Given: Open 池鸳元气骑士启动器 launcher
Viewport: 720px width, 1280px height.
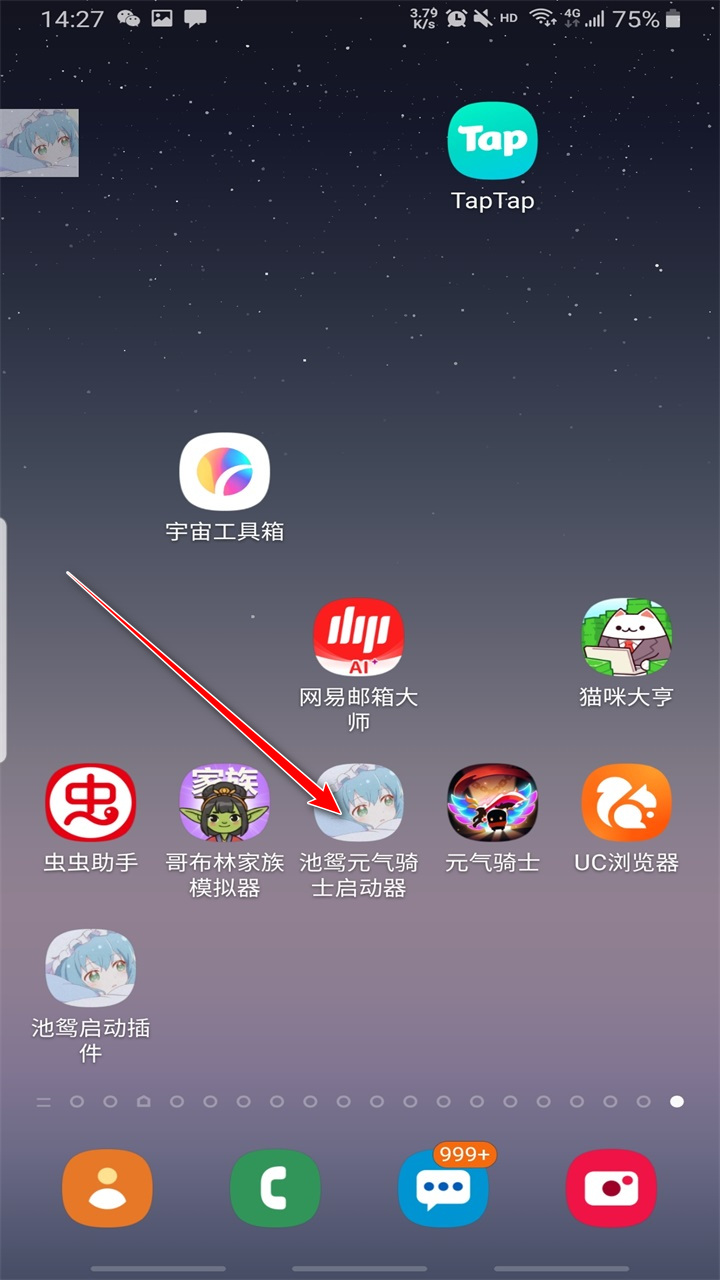Looking at the screenshot, I should (x=359, y=803).
